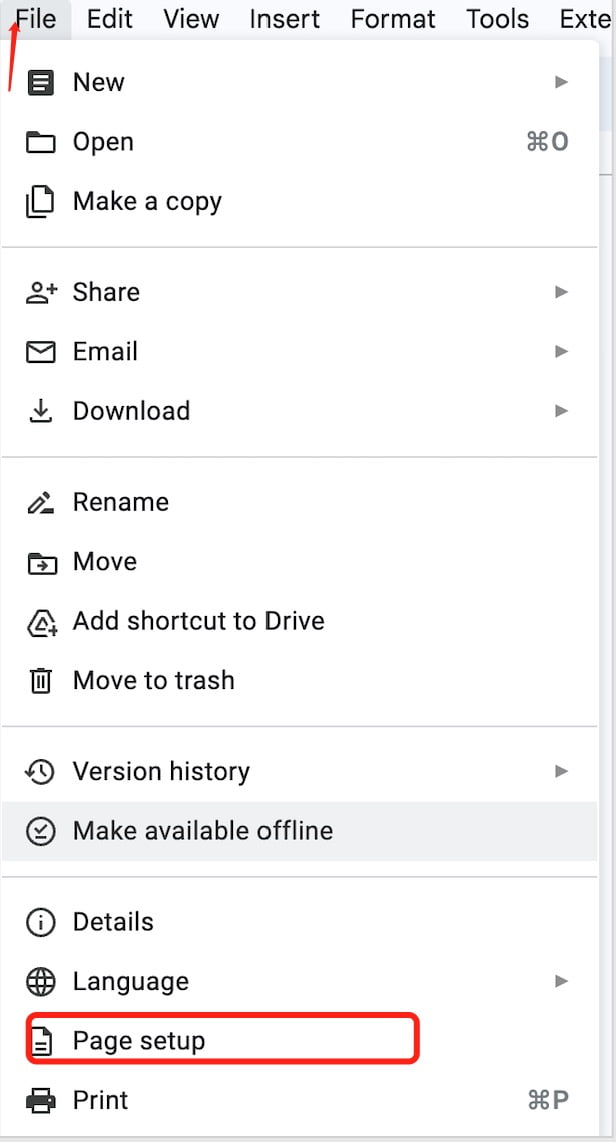Expand the New submenu
616x1142 pixels.
coord(299,82)
